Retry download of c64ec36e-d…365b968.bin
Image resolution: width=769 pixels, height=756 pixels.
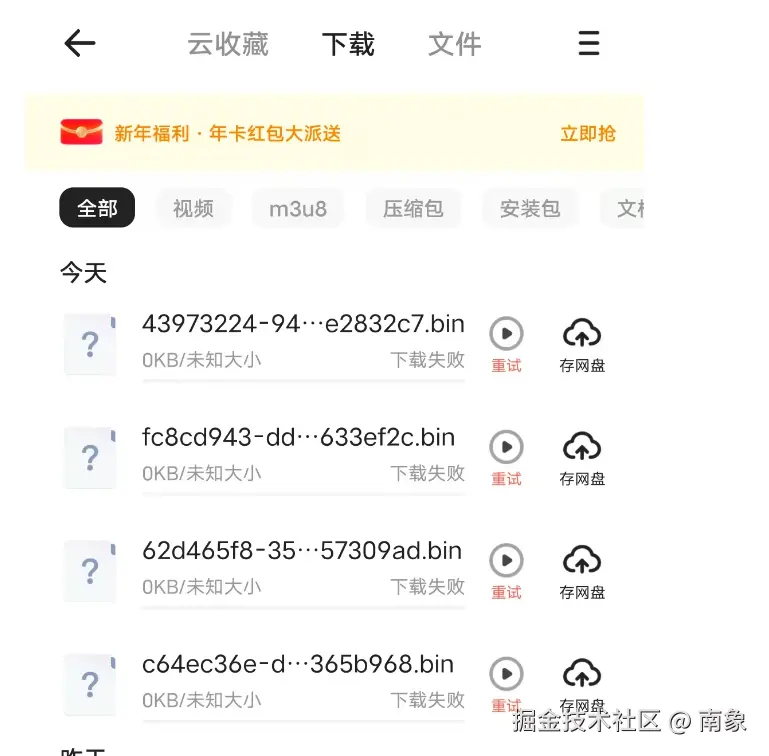[506, 680]
